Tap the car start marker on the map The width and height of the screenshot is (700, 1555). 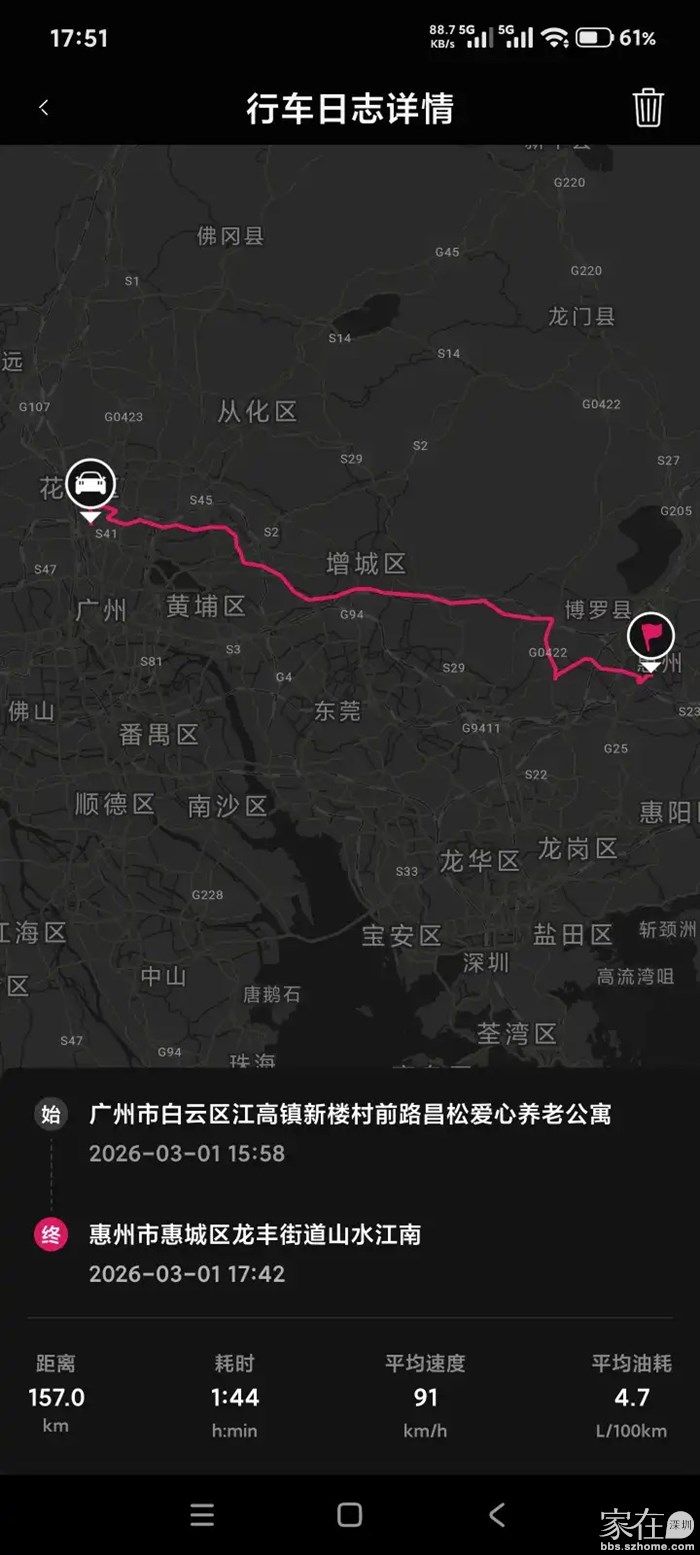pos(90,484)
